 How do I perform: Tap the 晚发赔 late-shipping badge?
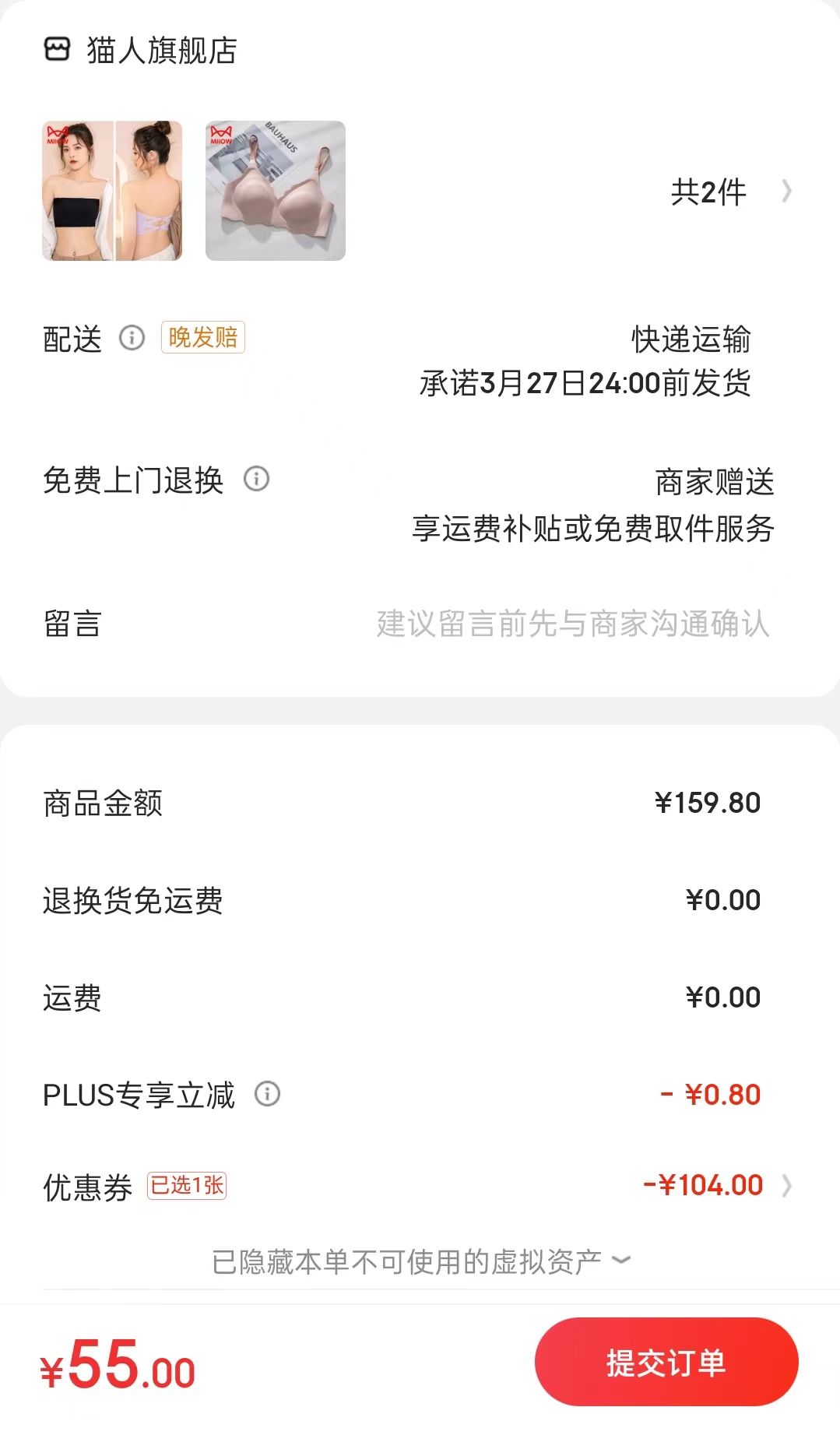203,337
